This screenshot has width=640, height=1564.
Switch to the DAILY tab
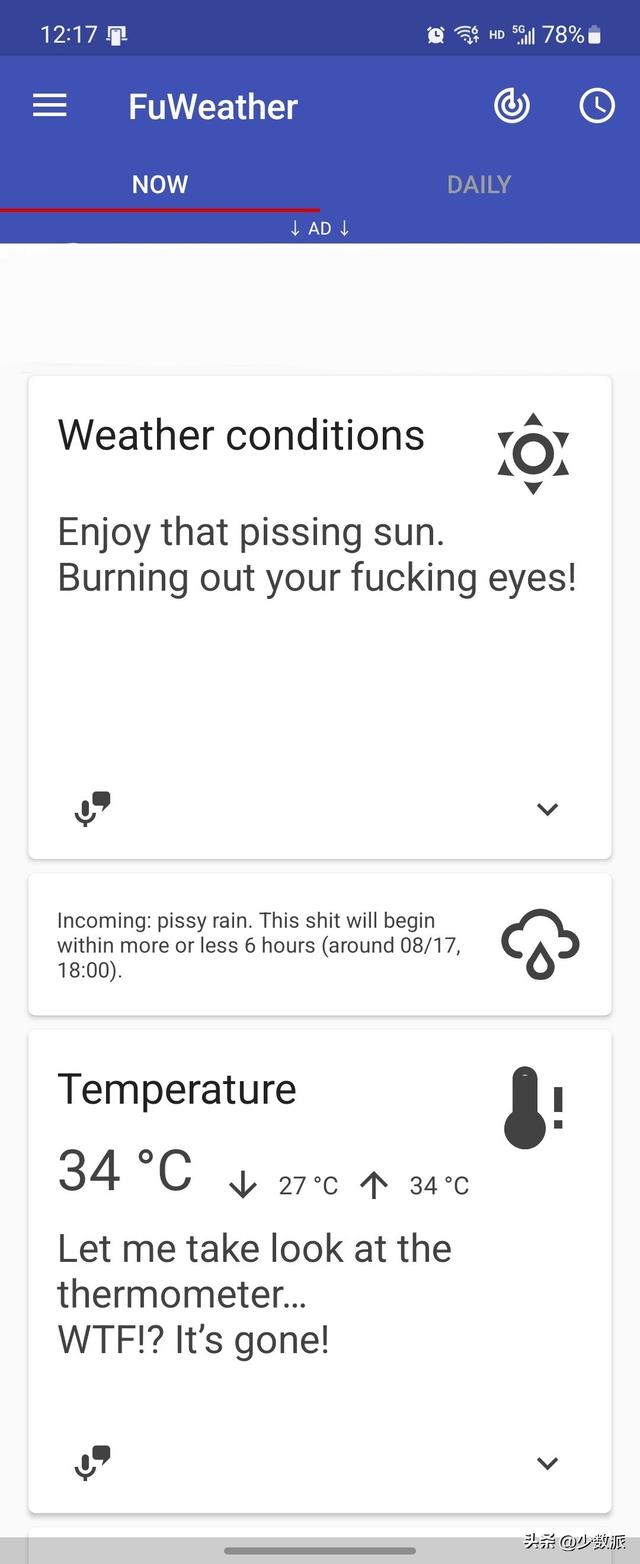(479, 184)
